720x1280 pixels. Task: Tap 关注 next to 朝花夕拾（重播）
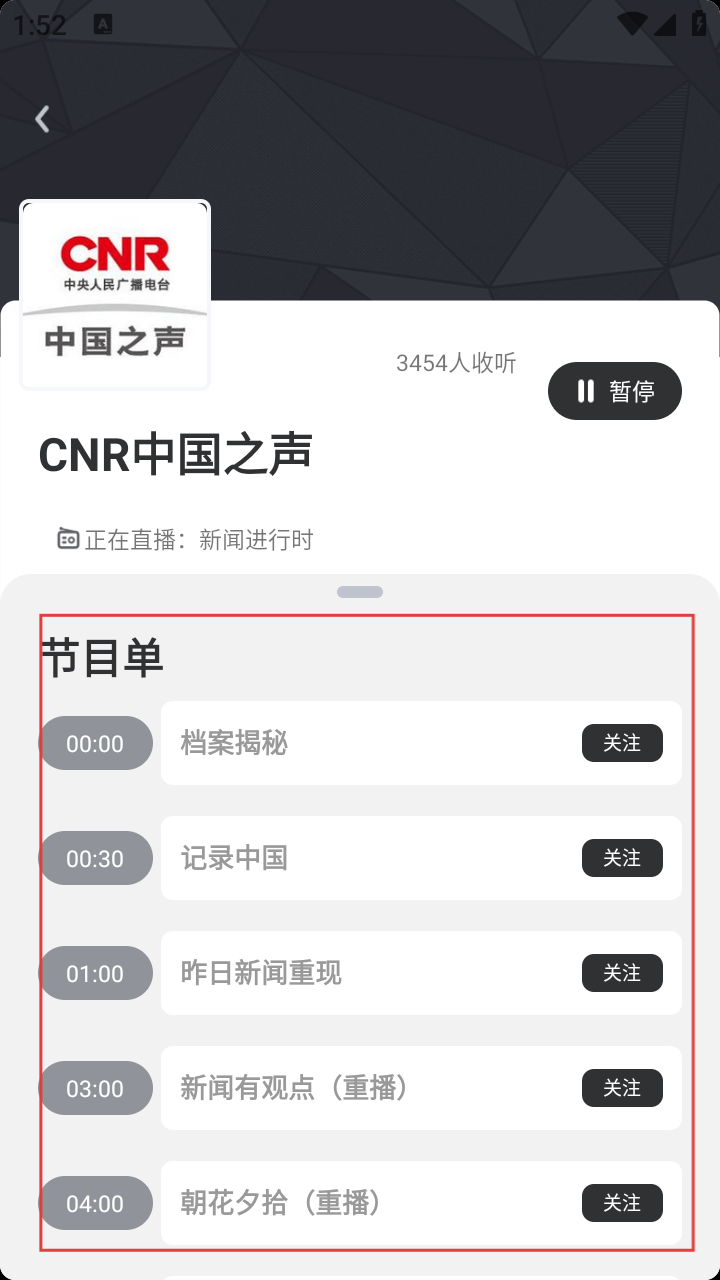621,1203
